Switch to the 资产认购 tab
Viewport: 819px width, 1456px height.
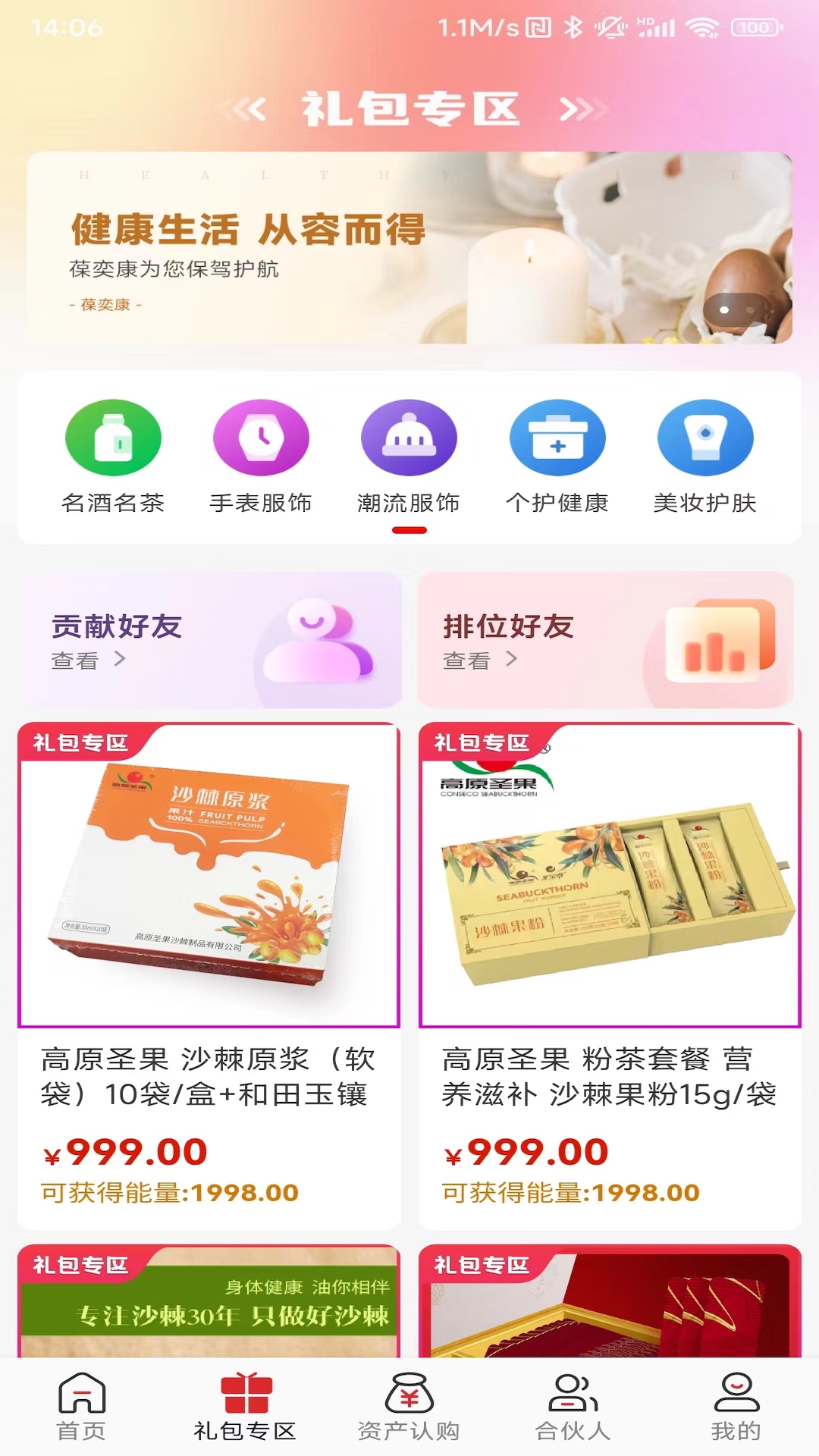coord(409,1407)
